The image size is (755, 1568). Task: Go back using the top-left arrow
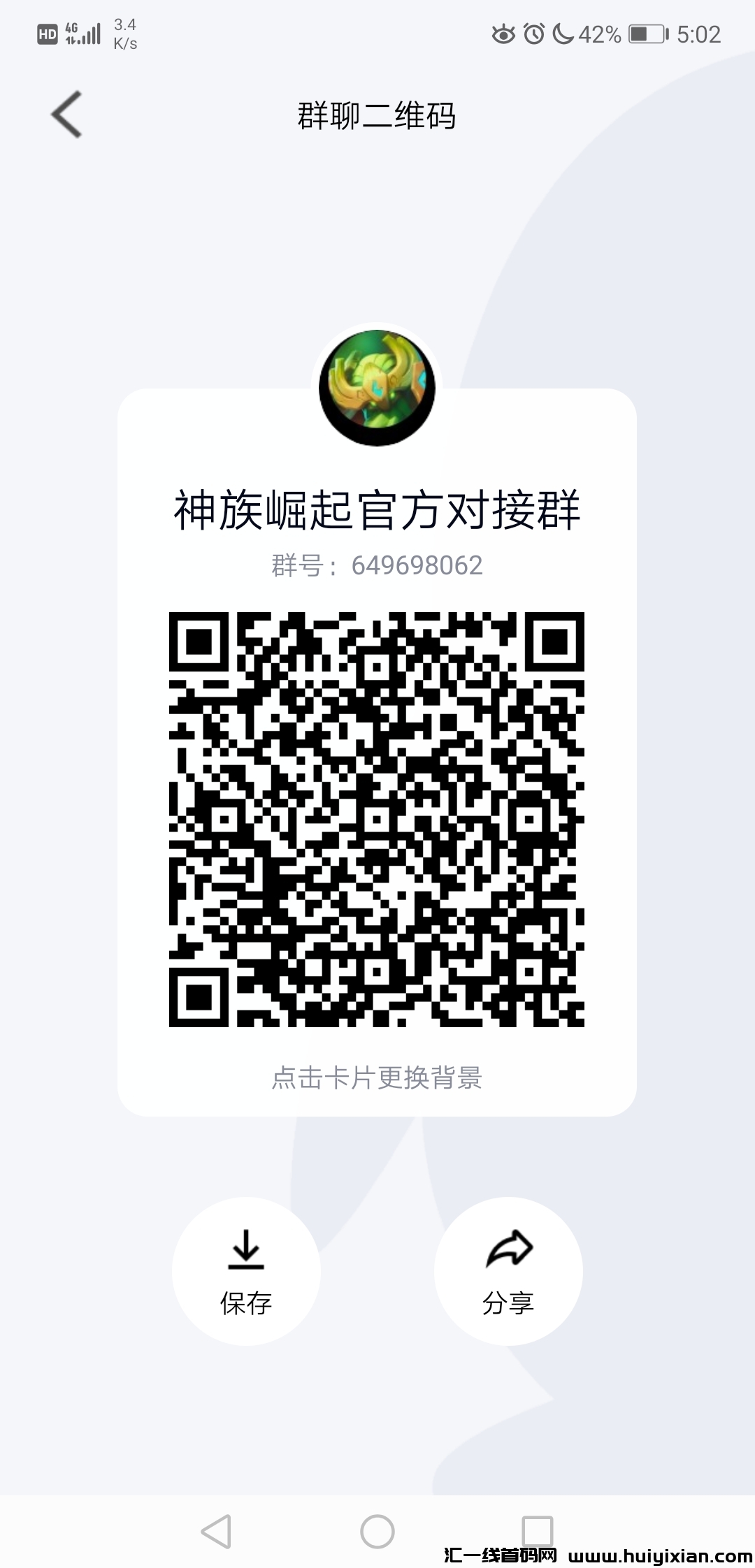pos(66,115)
